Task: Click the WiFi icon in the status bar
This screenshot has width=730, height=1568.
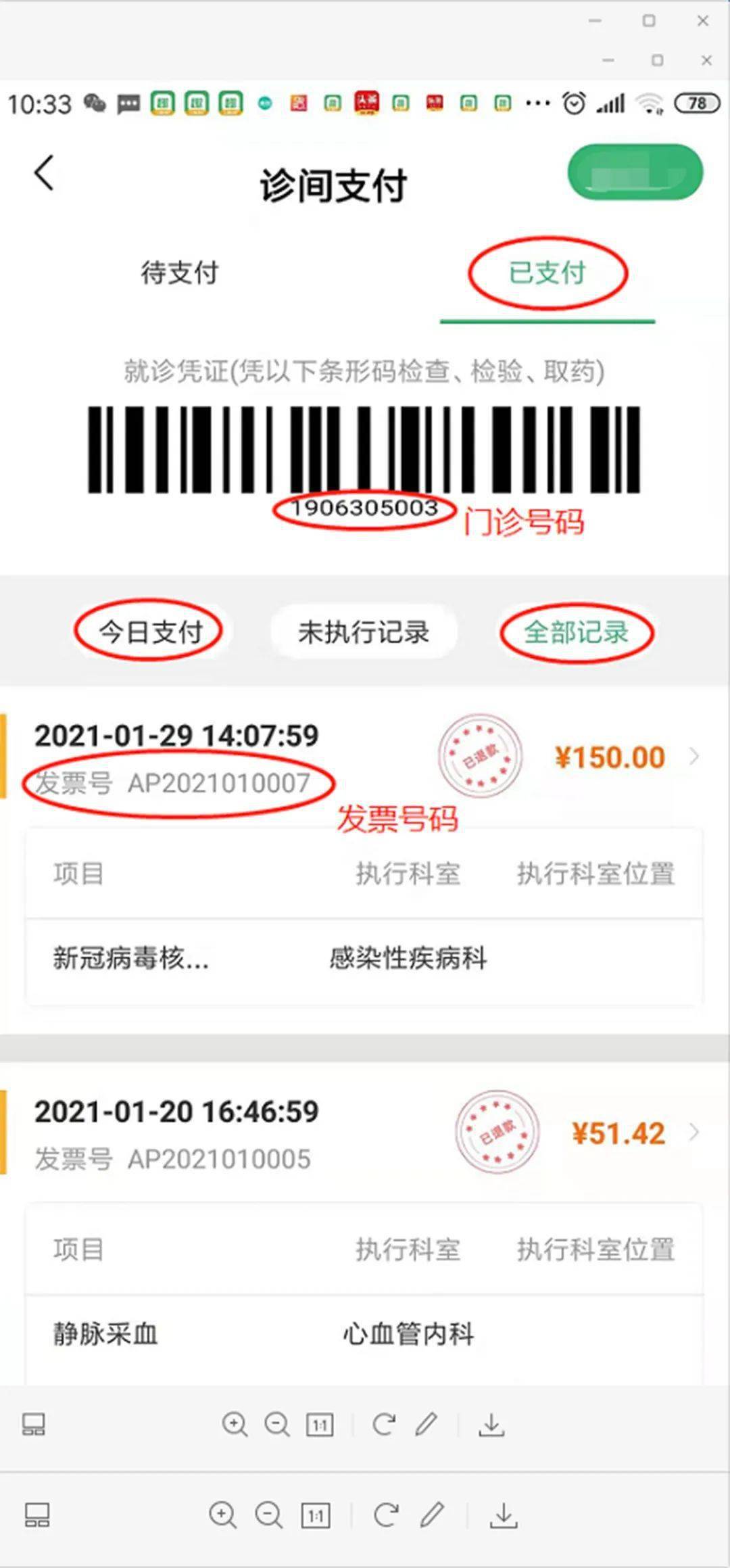Action: click(x=648, y=103)
